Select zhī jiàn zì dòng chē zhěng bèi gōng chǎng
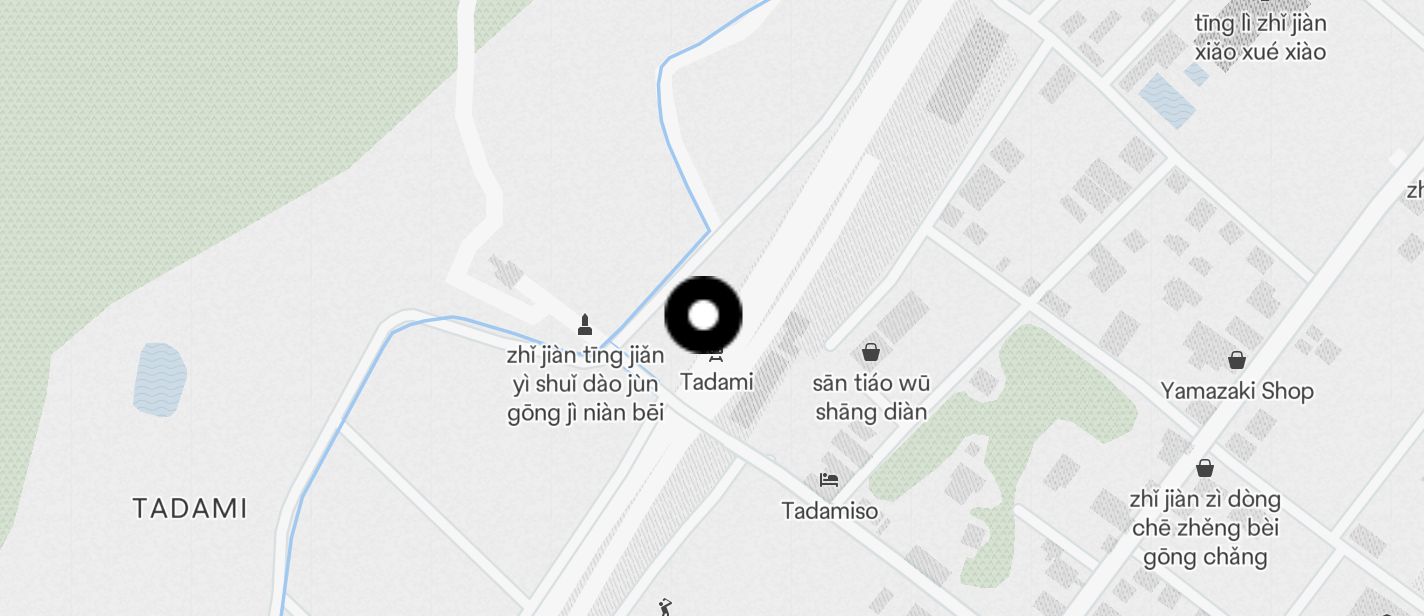1424x616 pixels. click(1205, 468)
